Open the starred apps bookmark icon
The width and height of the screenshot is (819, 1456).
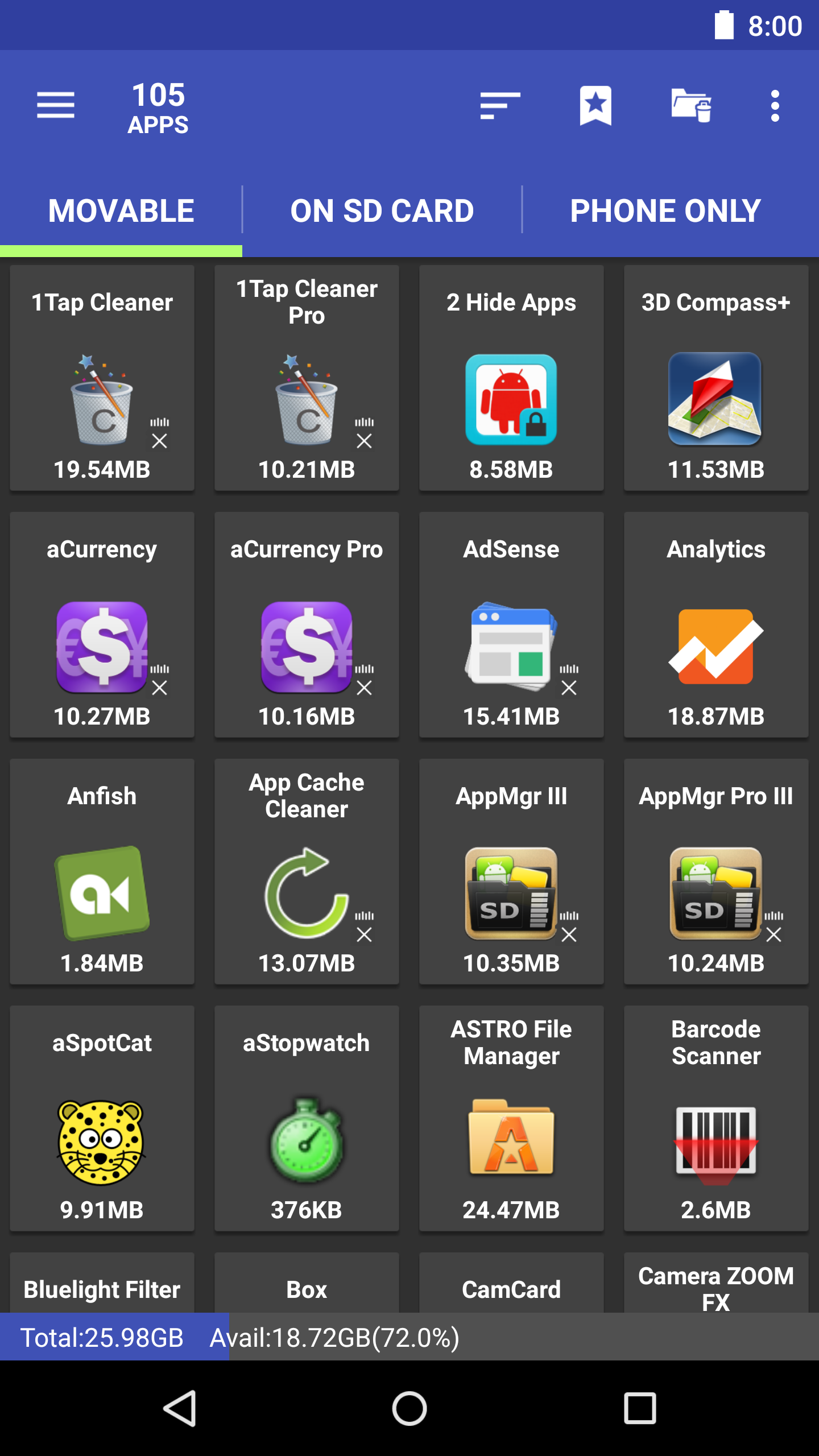coord(595,105)
